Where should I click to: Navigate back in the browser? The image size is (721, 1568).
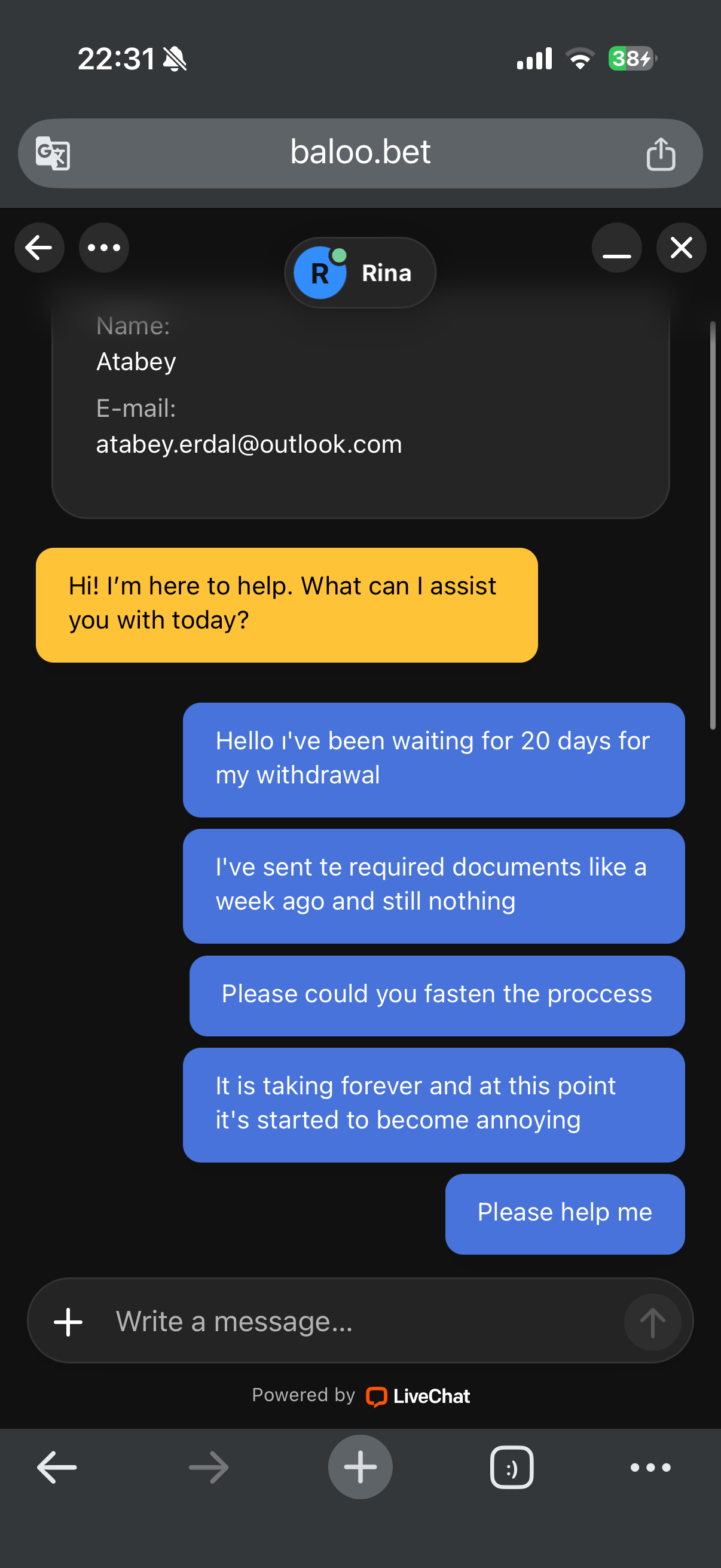pyautogui.click(x=57, y=1467)
